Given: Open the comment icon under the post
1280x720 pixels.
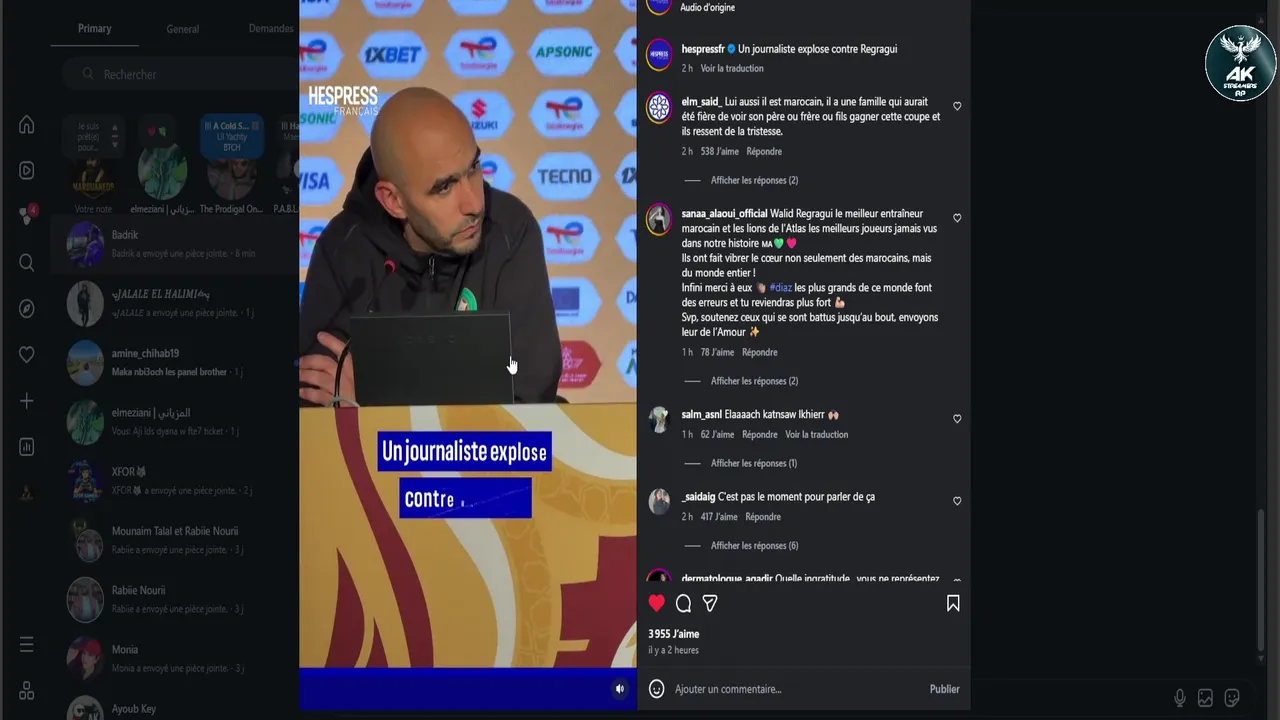Looking at the screenshot, I should 683,603.
